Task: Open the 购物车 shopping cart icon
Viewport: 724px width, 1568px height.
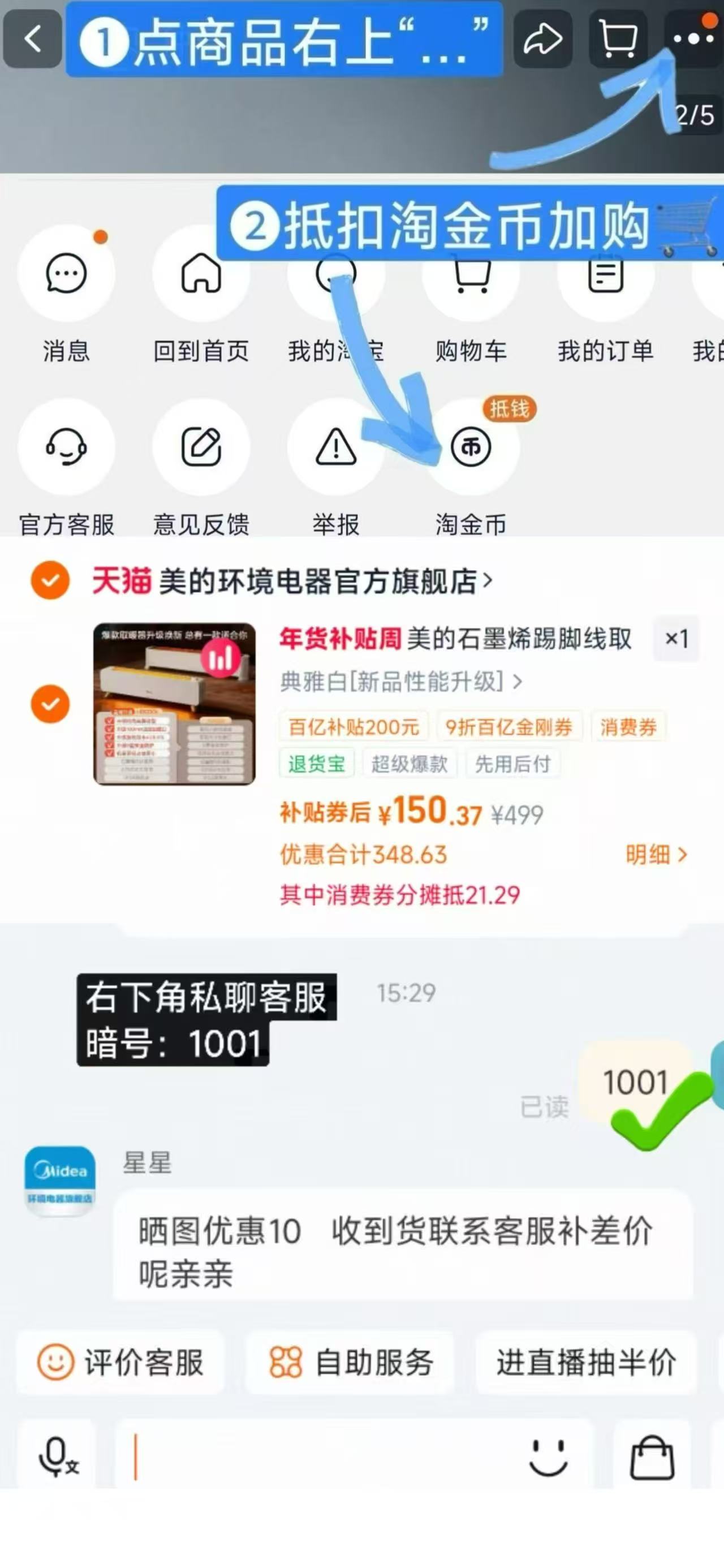Action: (471, 274)
